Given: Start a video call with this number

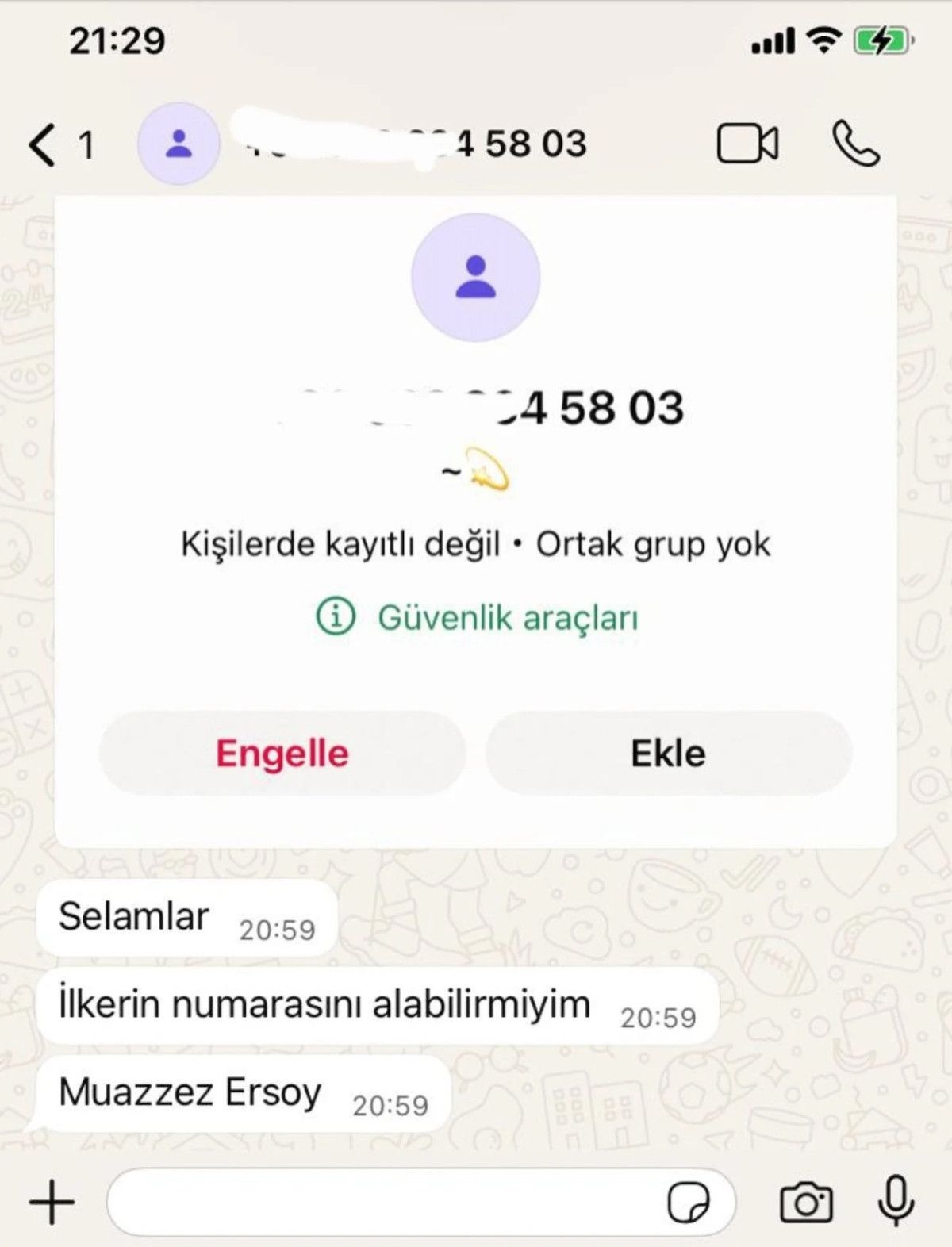Looking at the screenshot, I should pyautogui.click(x=747, y=144).
